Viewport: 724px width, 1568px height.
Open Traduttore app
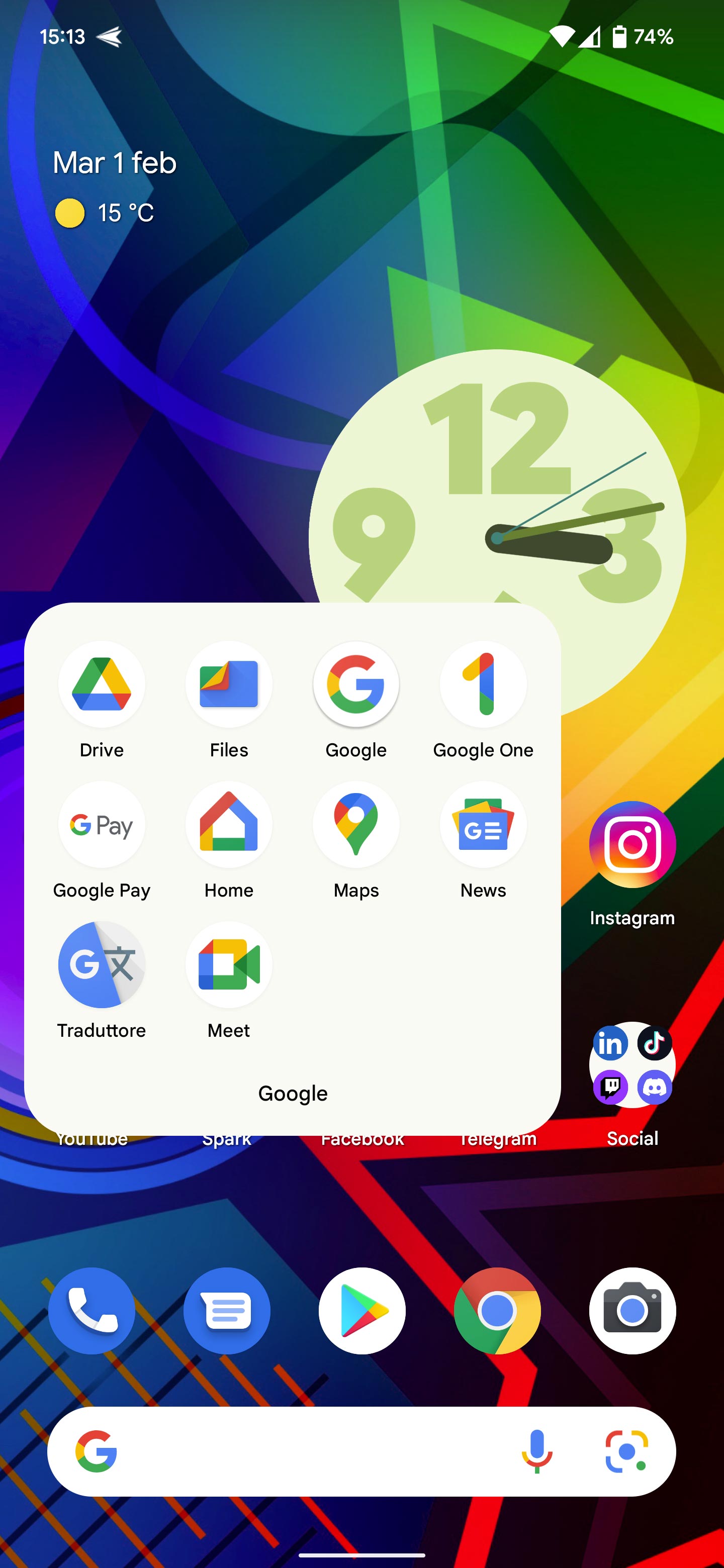coord(102,965)
